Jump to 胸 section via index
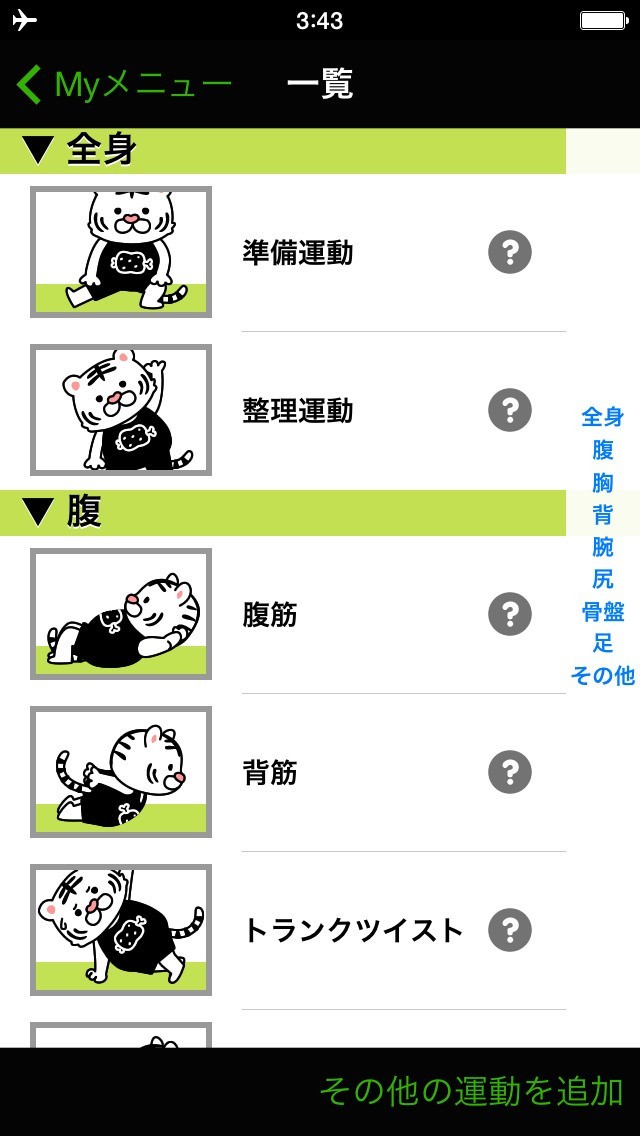The width and height of the screenshot is (640, 1136). pyautogui.click(x=602, y=482)
